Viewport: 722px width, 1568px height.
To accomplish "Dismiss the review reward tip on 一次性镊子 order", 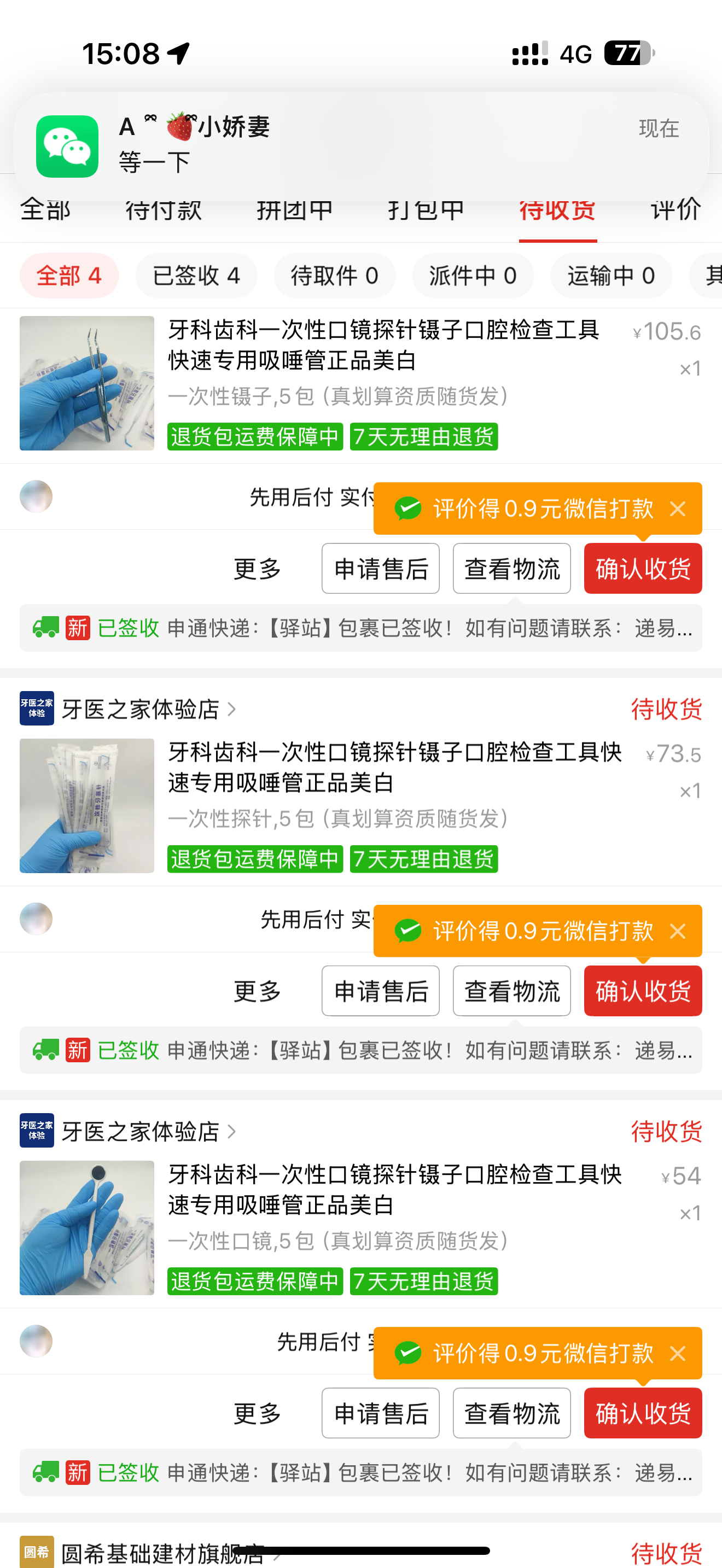I will [678, 509].
